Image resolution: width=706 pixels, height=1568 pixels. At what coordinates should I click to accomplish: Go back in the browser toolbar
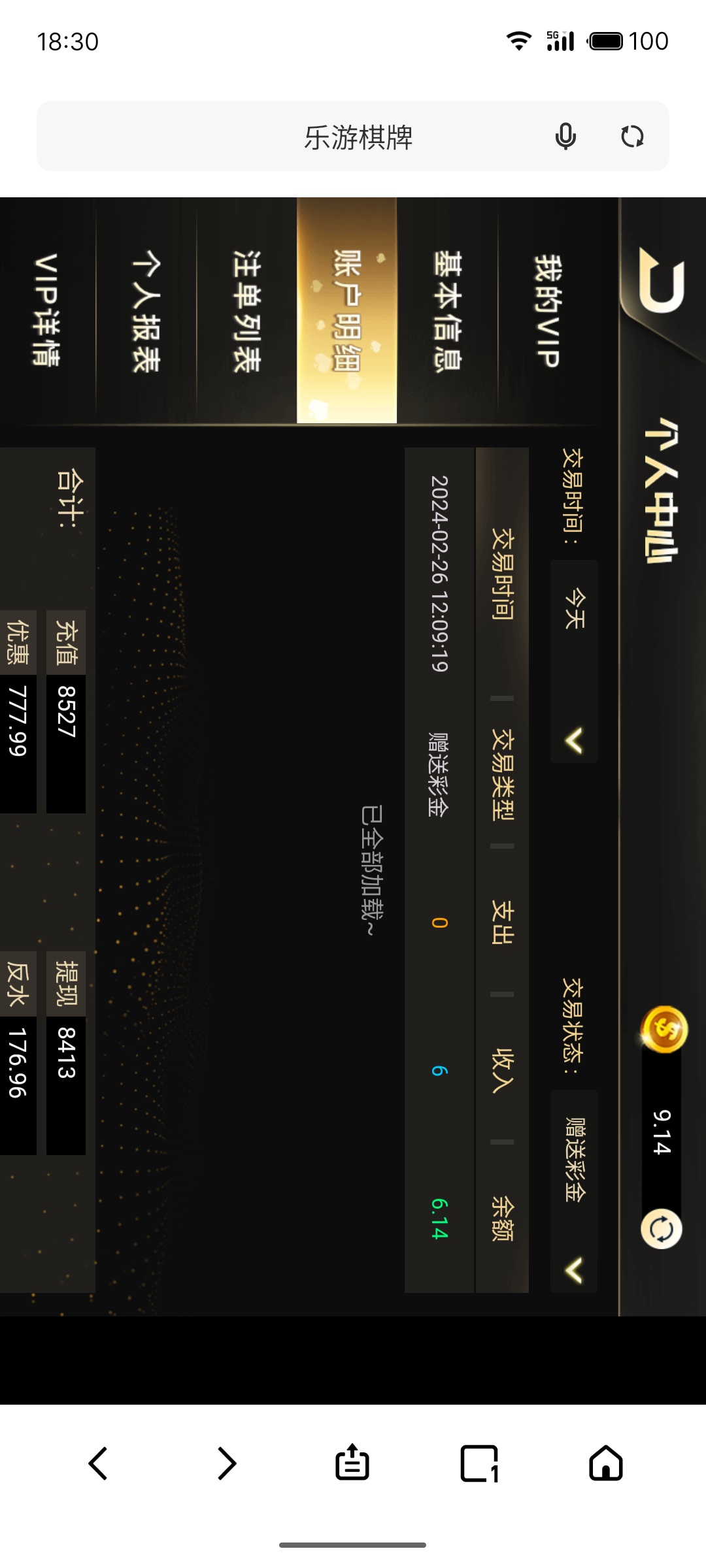(98, 1463)
